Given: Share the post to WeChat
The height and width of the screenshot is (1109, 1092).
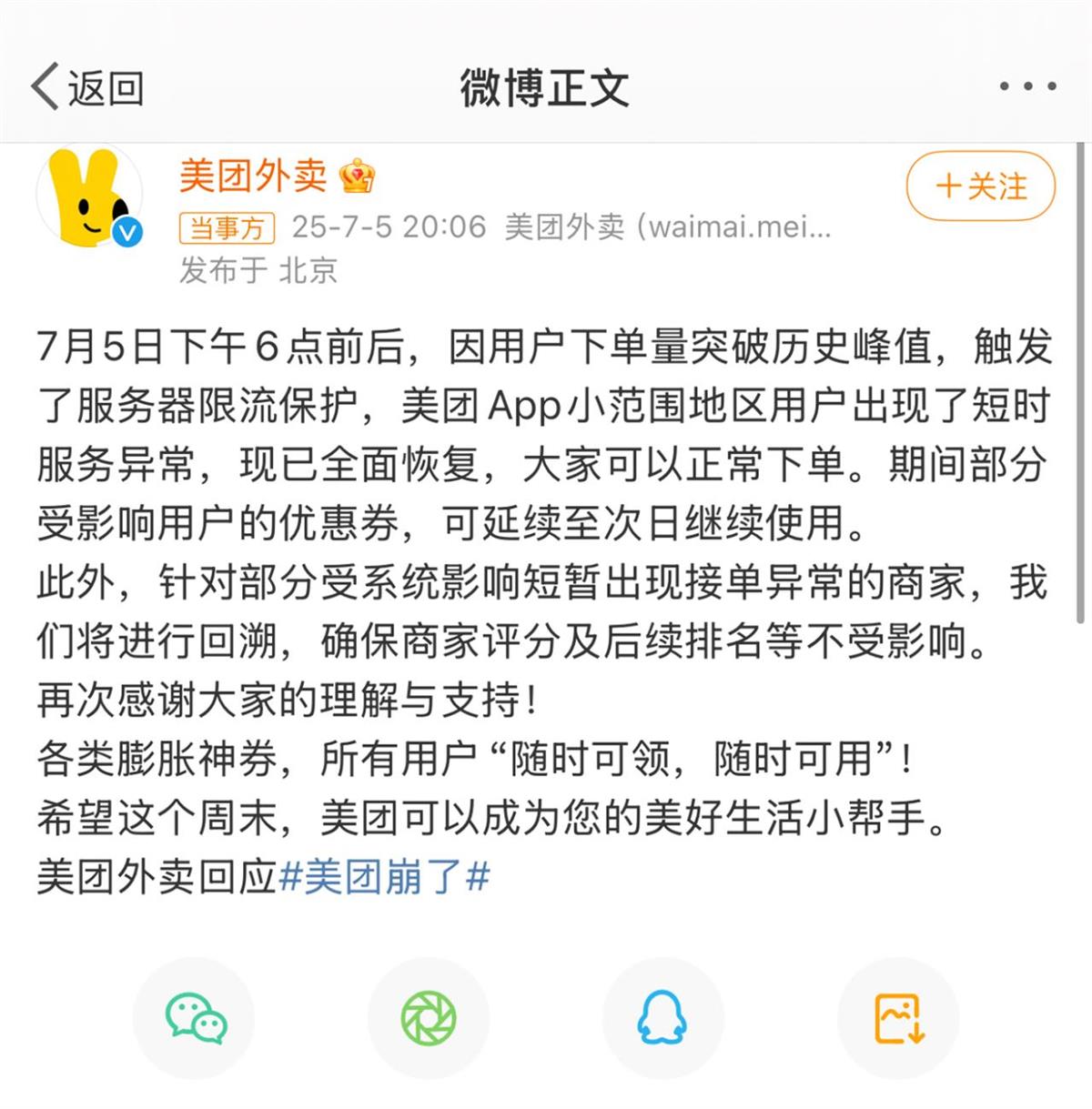Looking at the screenshot, I should (x=195, y=1018).
